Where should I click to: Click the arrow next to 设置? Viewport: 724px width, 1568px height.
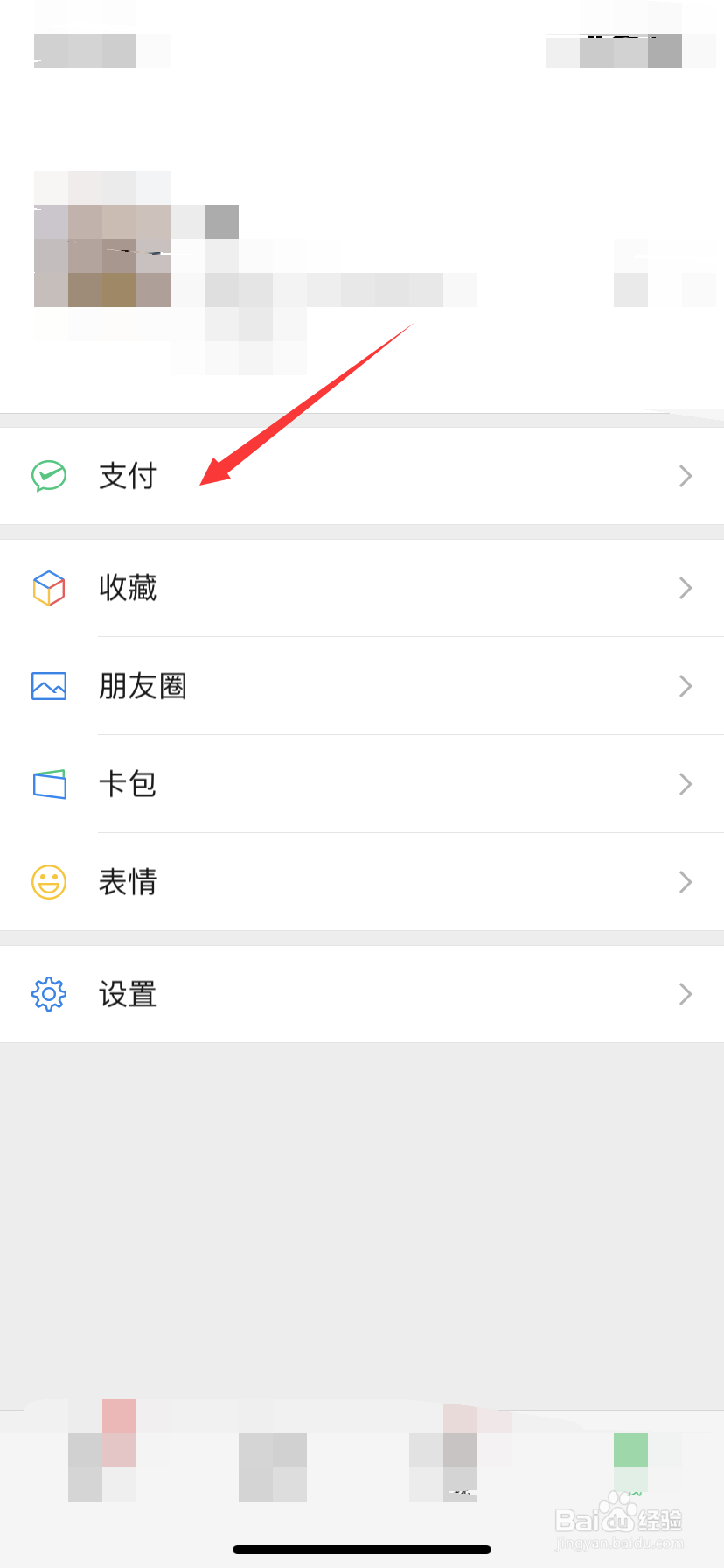click(x=685, y=994)
